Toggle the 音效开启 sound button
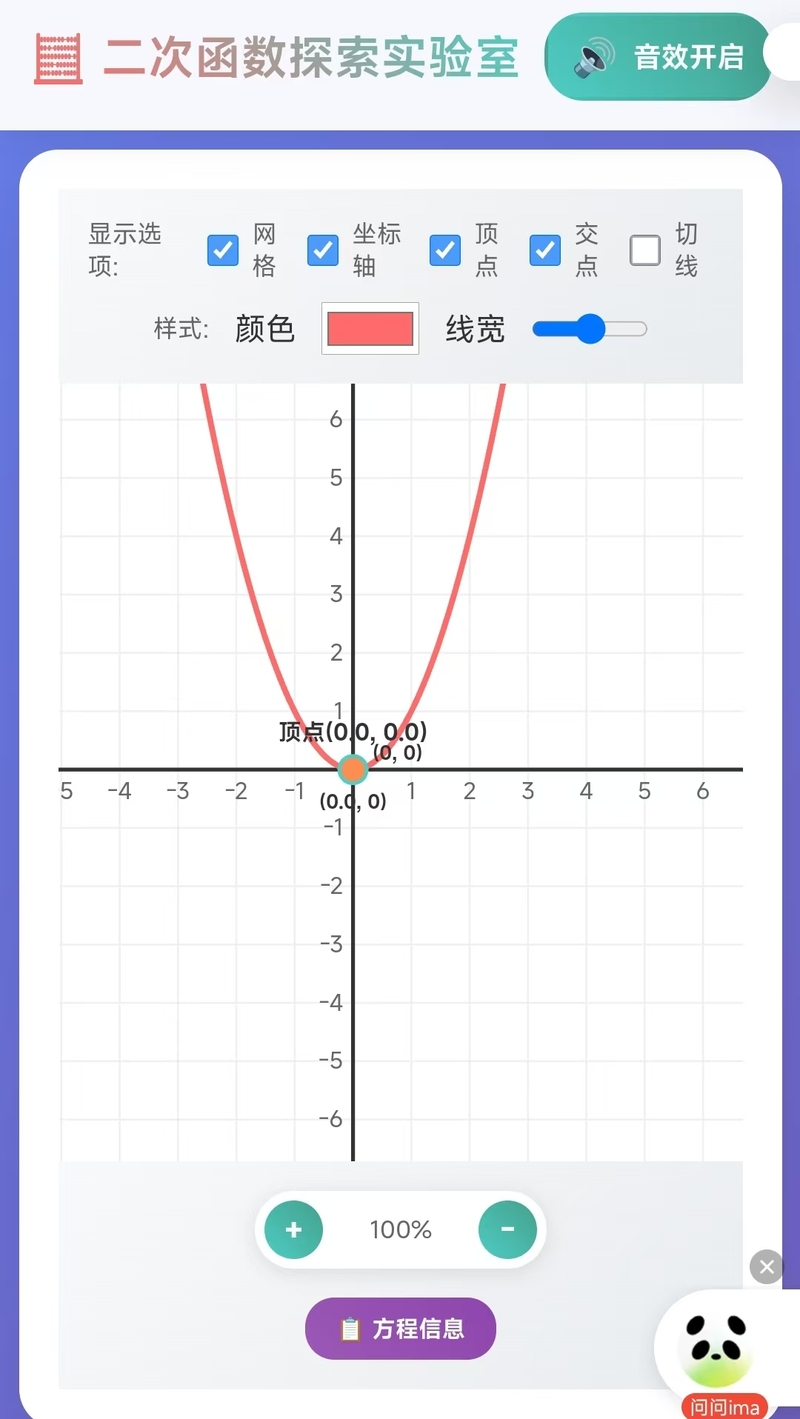The image size is (800, 1419). click(658, 57)
